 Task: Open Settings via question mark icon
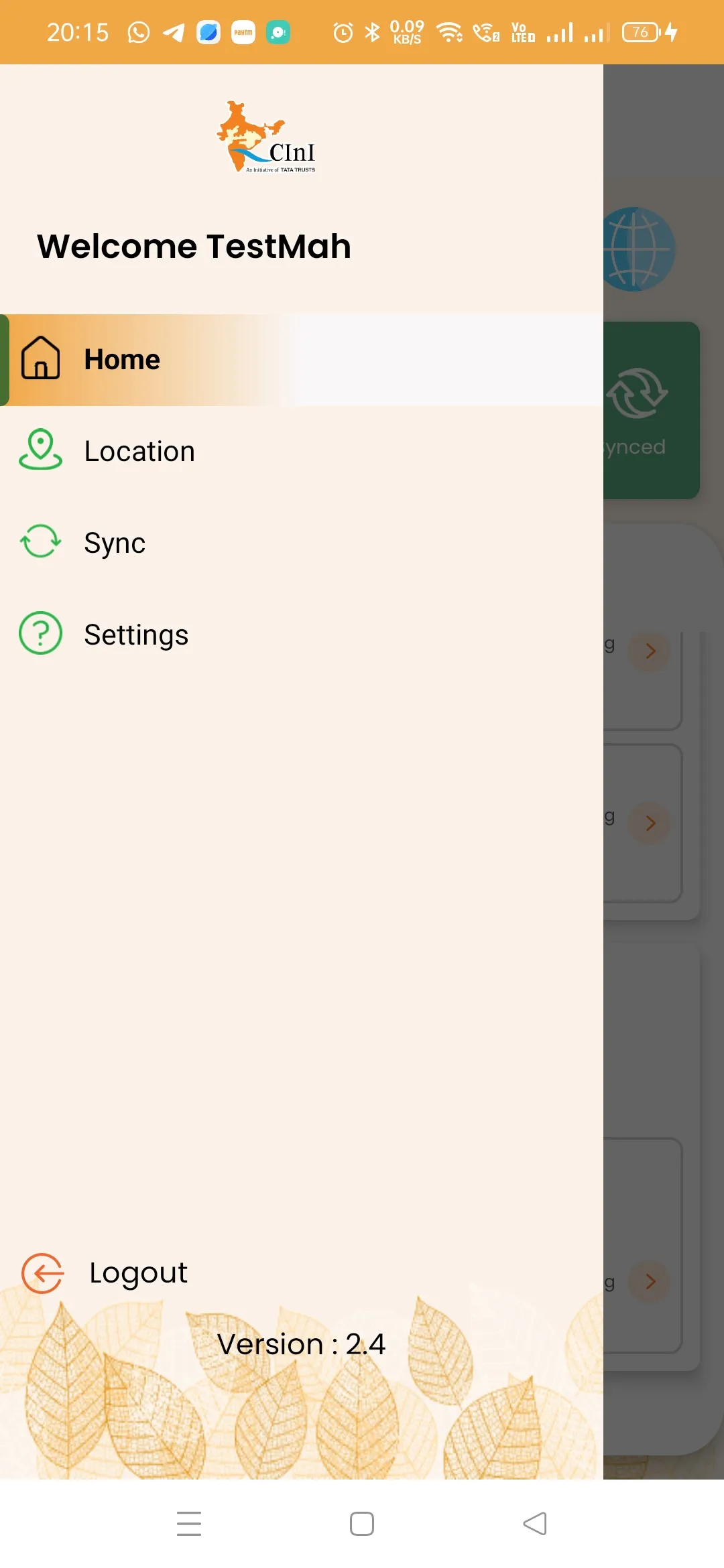(x=40, y=633)
